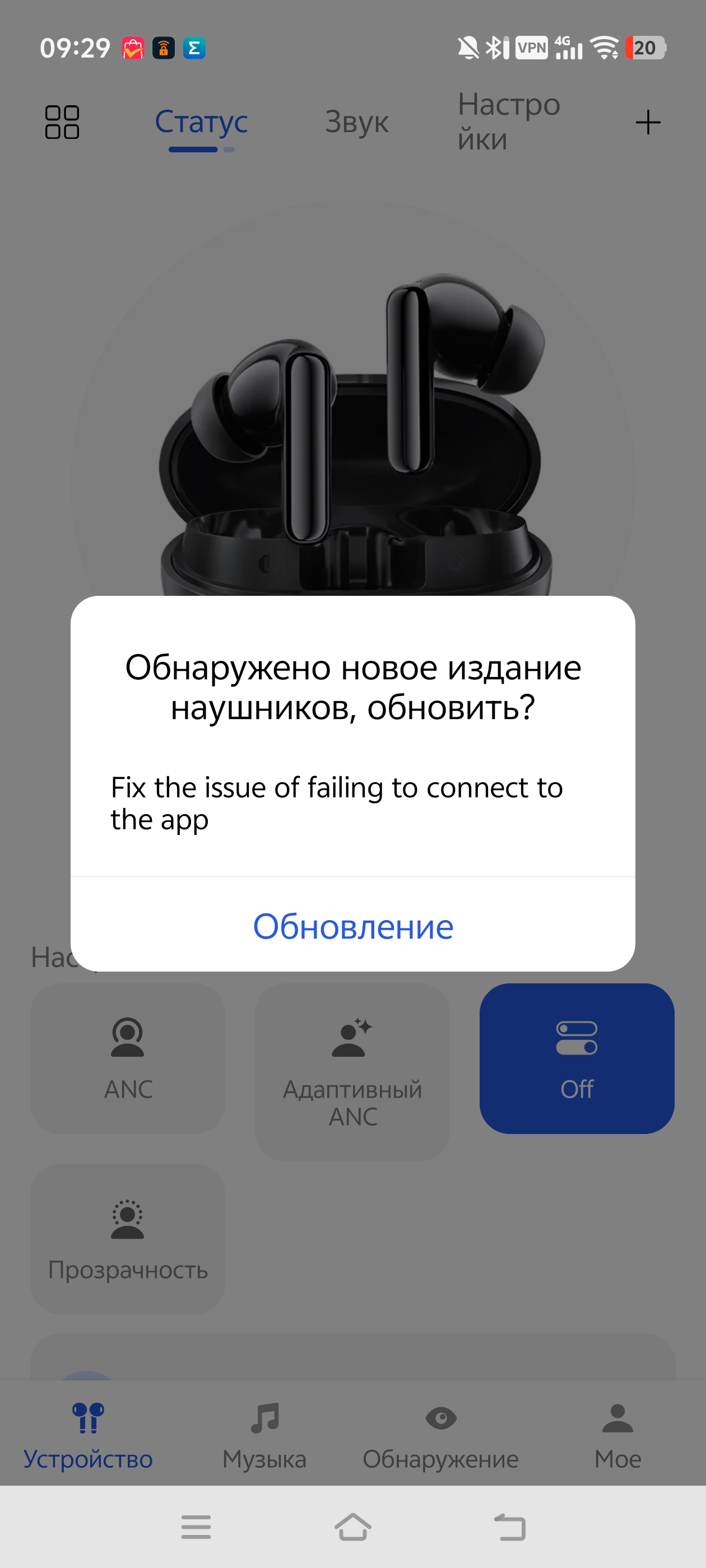
Task: Open the Настройки tab
Action: 509,122
